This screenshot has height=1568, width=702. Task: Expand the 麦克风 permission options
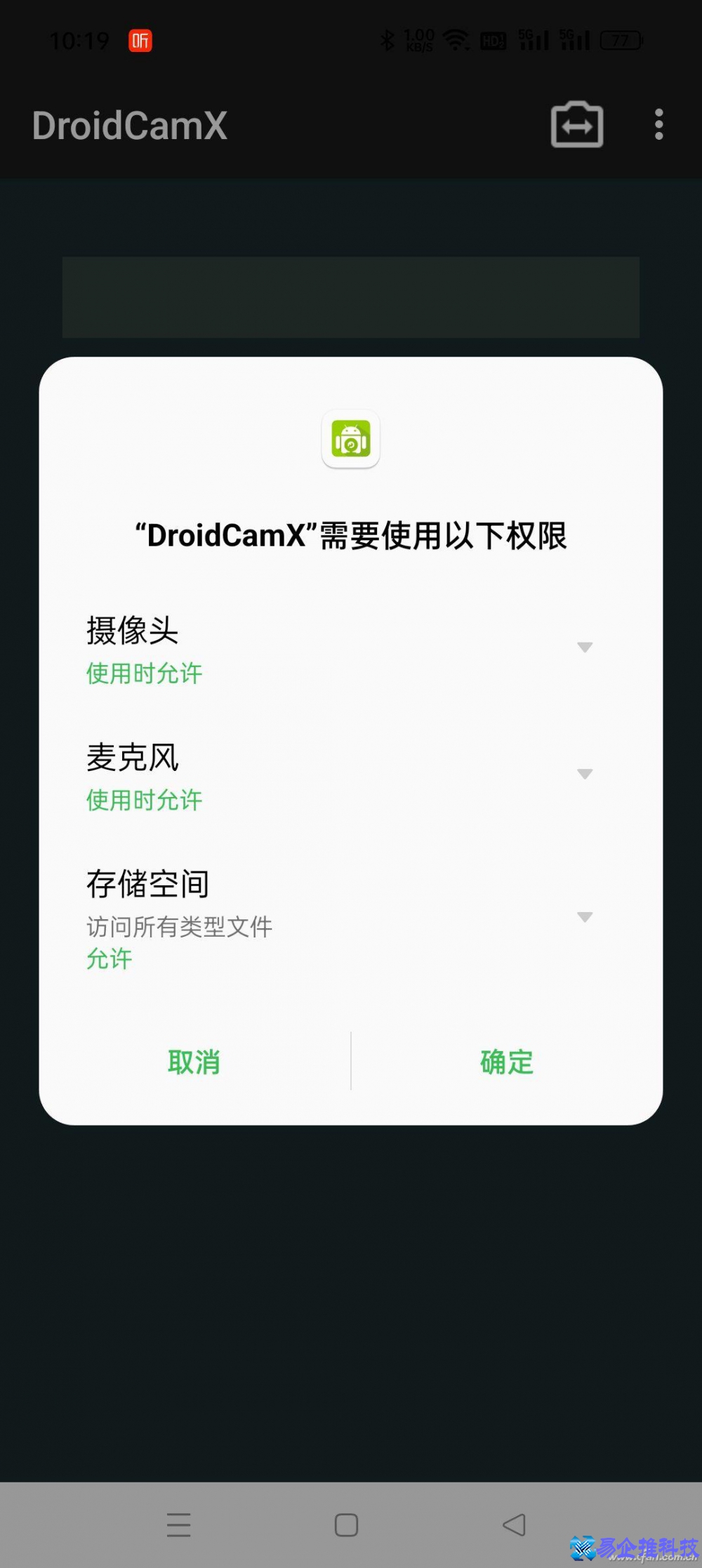[585, 773]
